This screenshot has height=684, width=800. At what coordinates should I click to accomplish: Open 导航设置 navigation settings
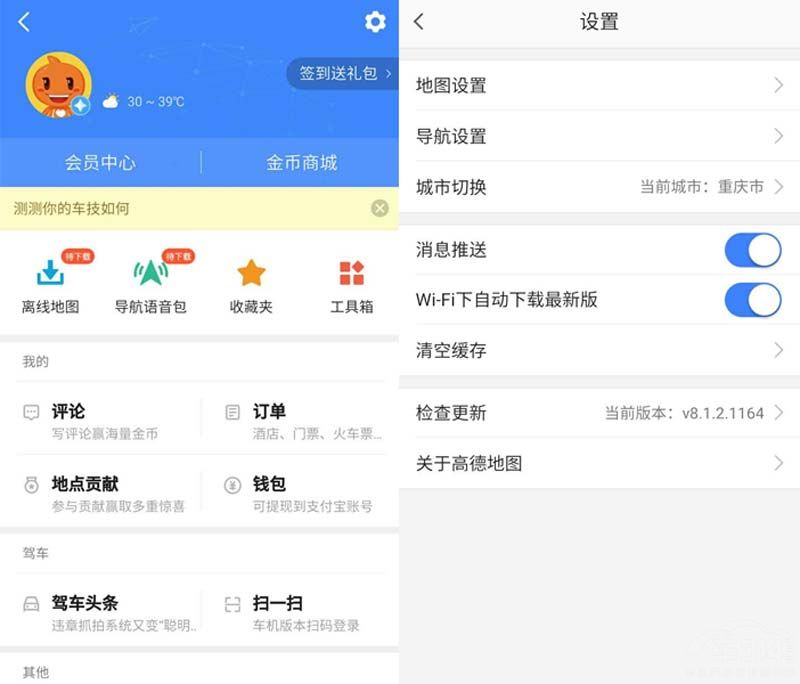599,136
